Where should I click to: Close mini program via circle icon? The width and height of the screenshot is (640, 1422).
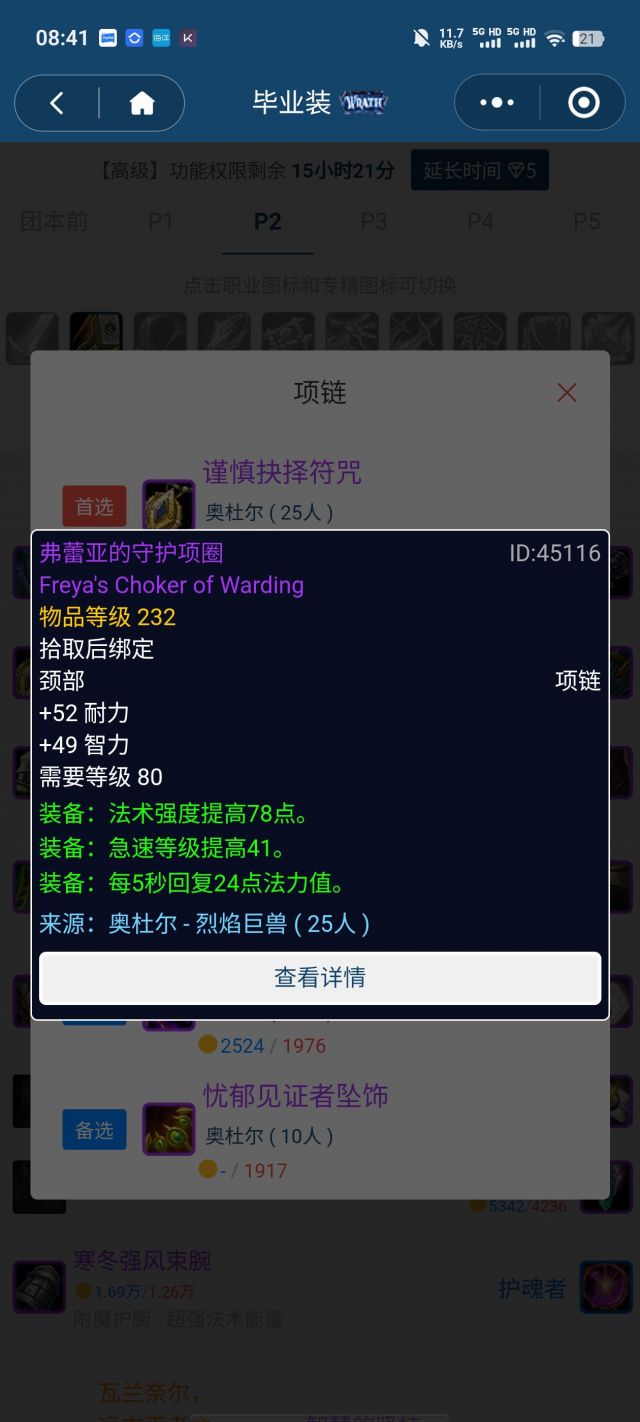583,103
